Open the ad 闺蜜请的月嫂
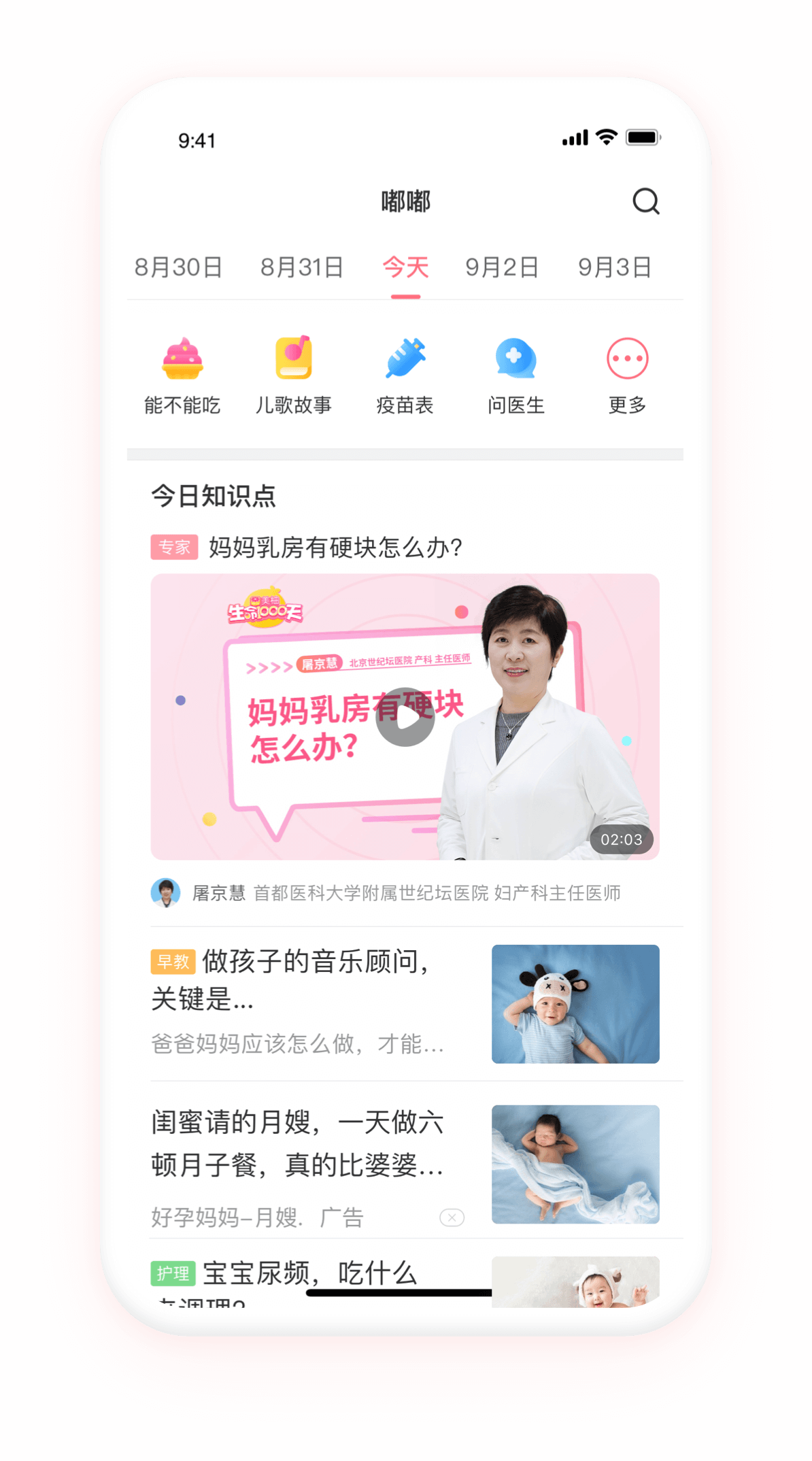The height and width of the screenshot is (1461, 812). pos(405,1163)
